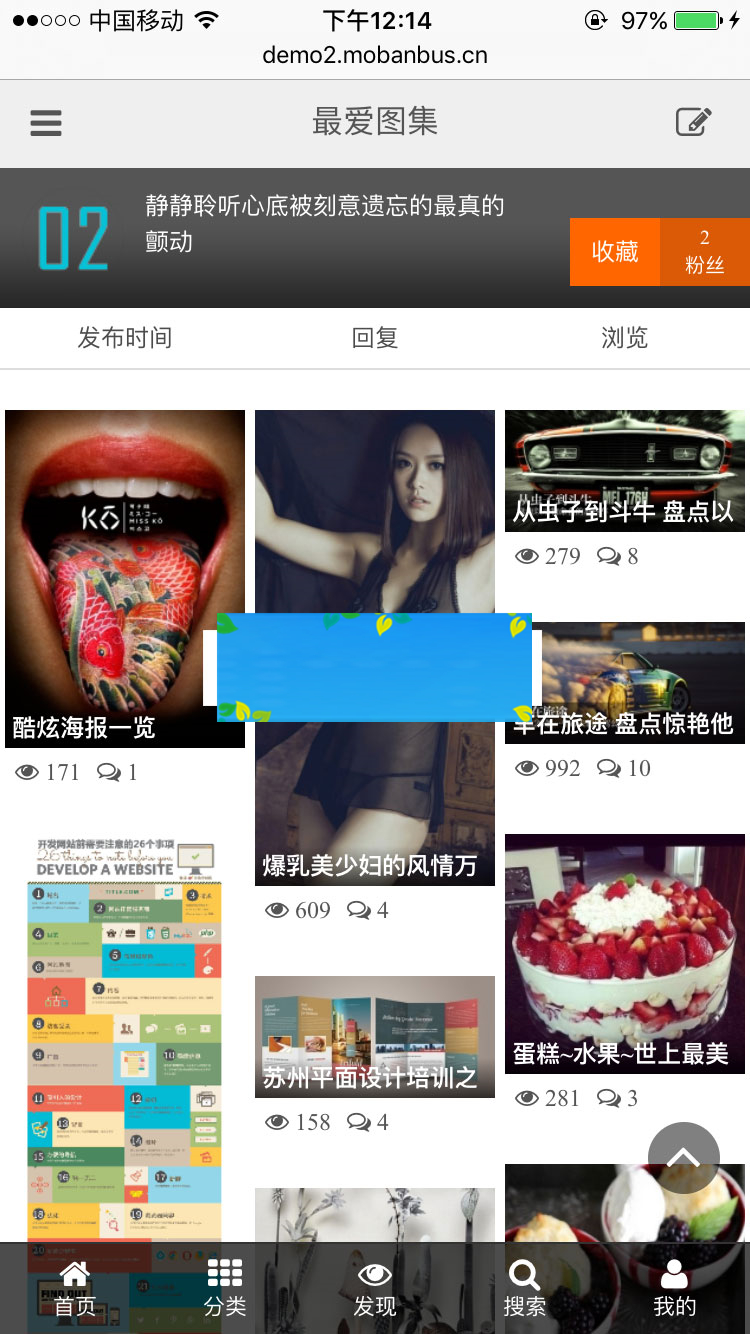This screenshot has height=1334, width=750.
Task: Open the 2 粉丝 fans button
Action: click(x=704, y=252)
